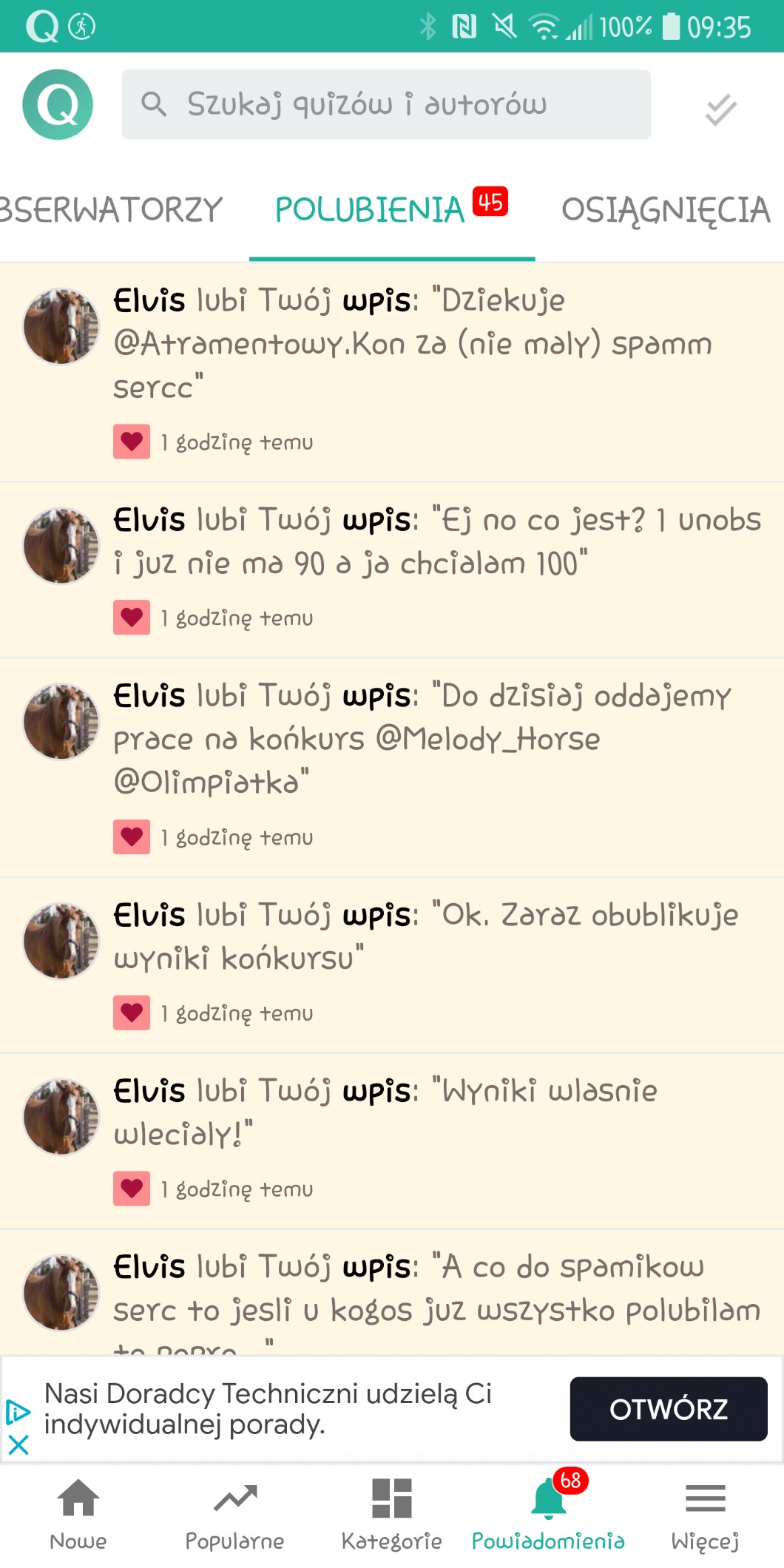Tap the Otwórz button in the ad
Viewport: 784px width, 1568px height.
coord(668,1409)
